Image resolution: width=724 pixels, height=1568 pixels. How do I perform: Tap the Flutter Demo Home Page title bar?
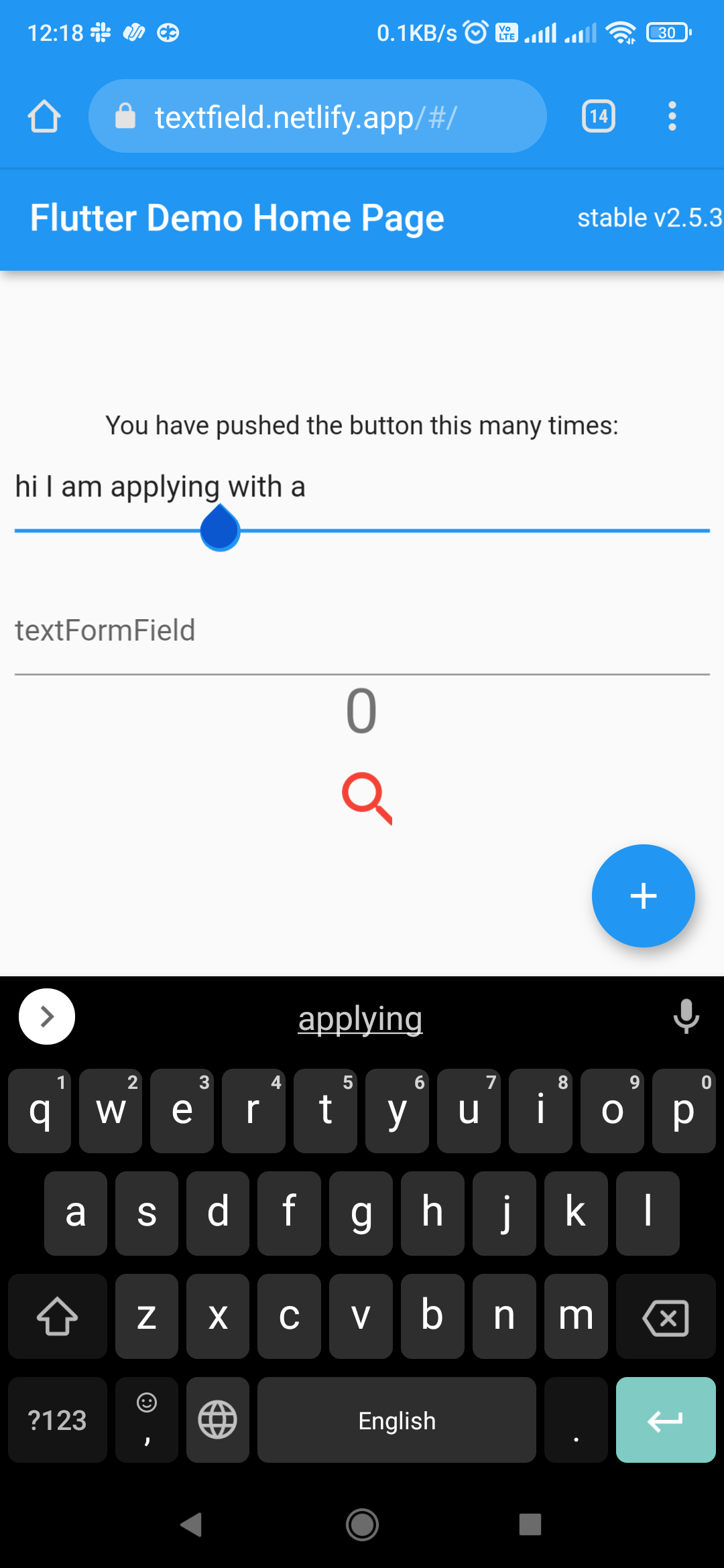pyautogui.click(x=237, y=216)
